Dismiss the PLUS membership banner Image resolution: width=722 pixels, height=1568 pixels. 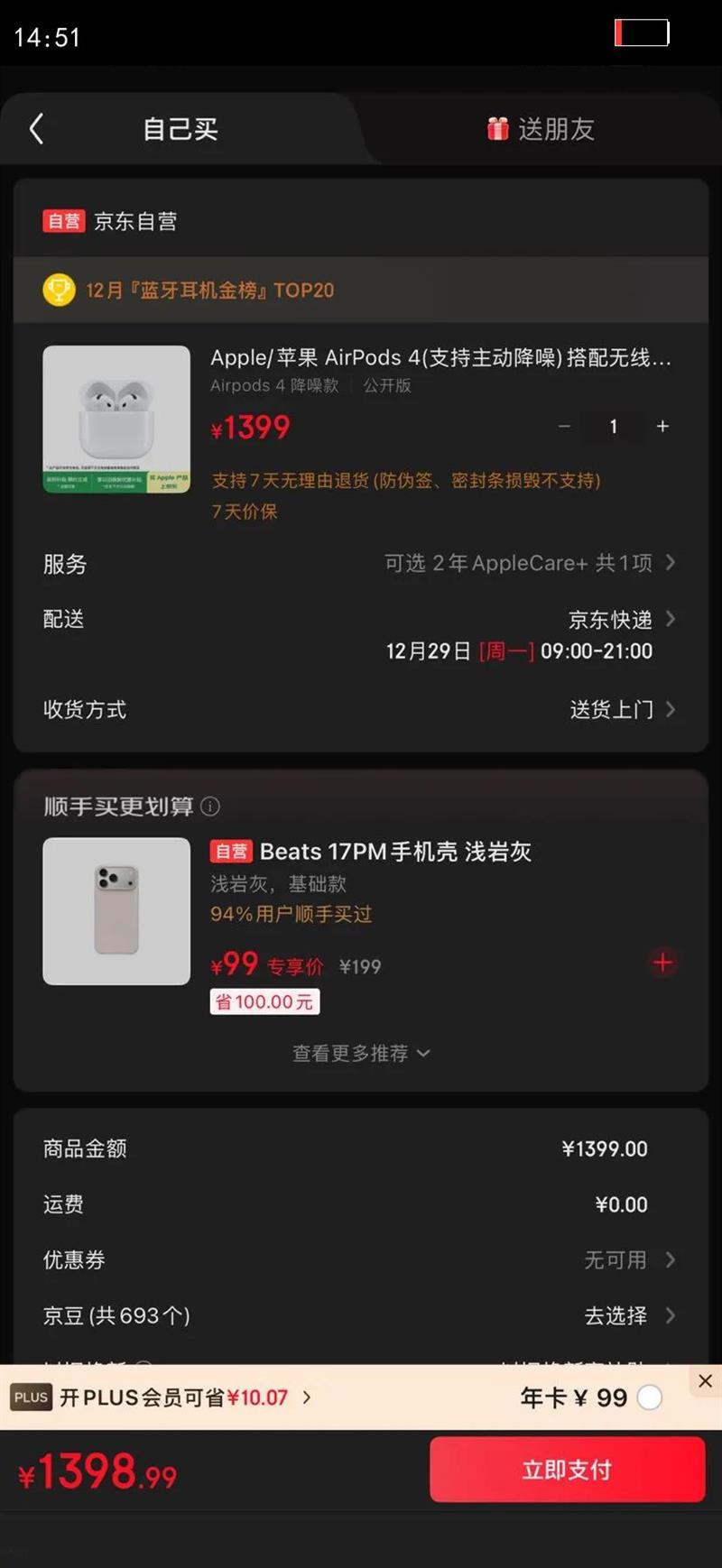pos(705,1381)
